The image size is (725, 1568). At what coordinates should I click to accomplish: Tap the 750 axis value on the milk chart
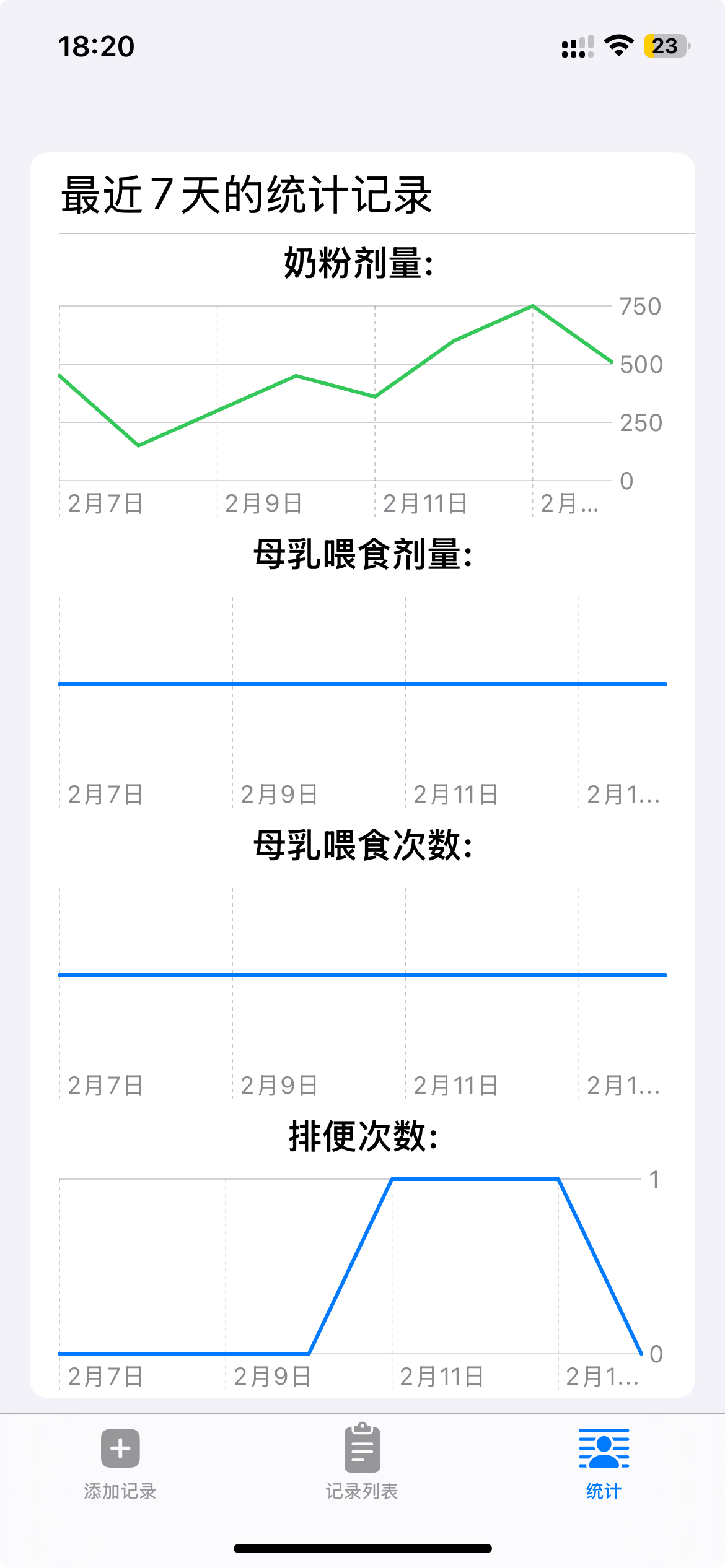click(641, 306)
